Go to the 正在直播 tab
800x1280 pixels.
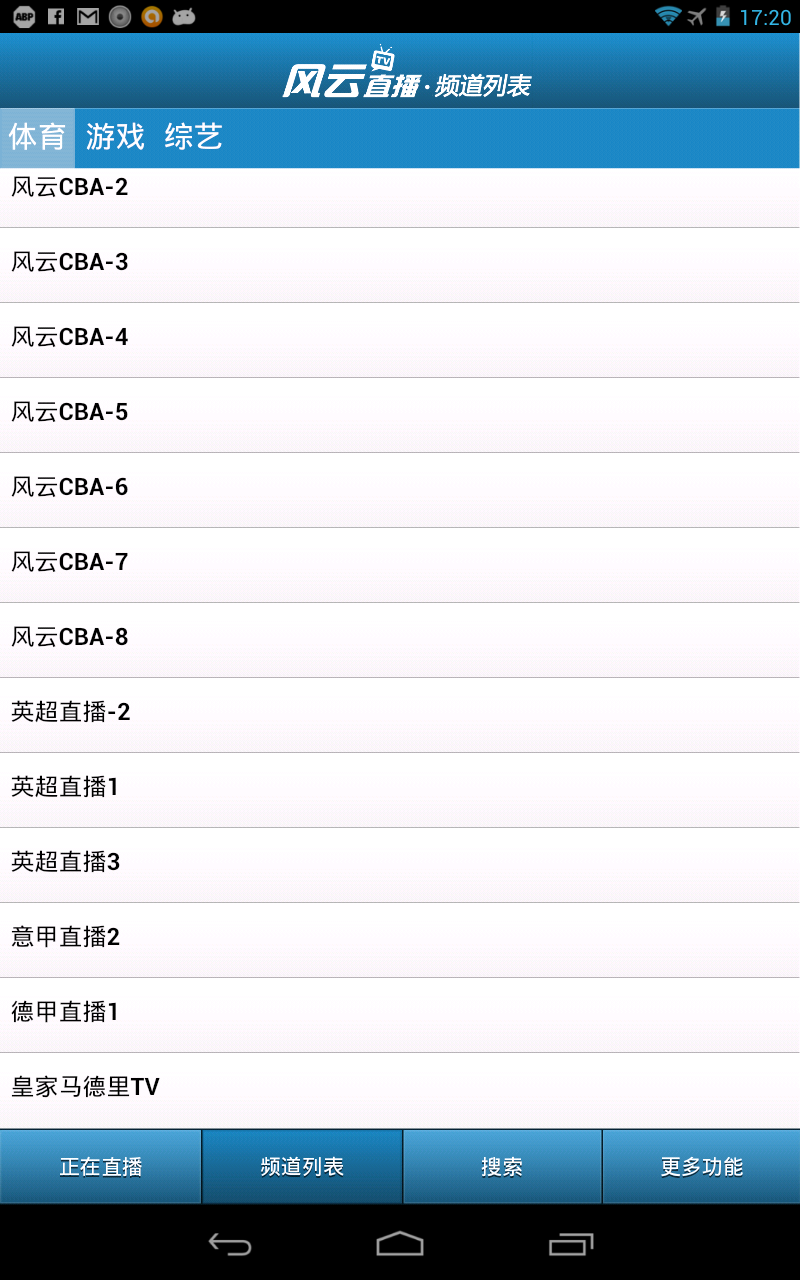coord(100,1167)
